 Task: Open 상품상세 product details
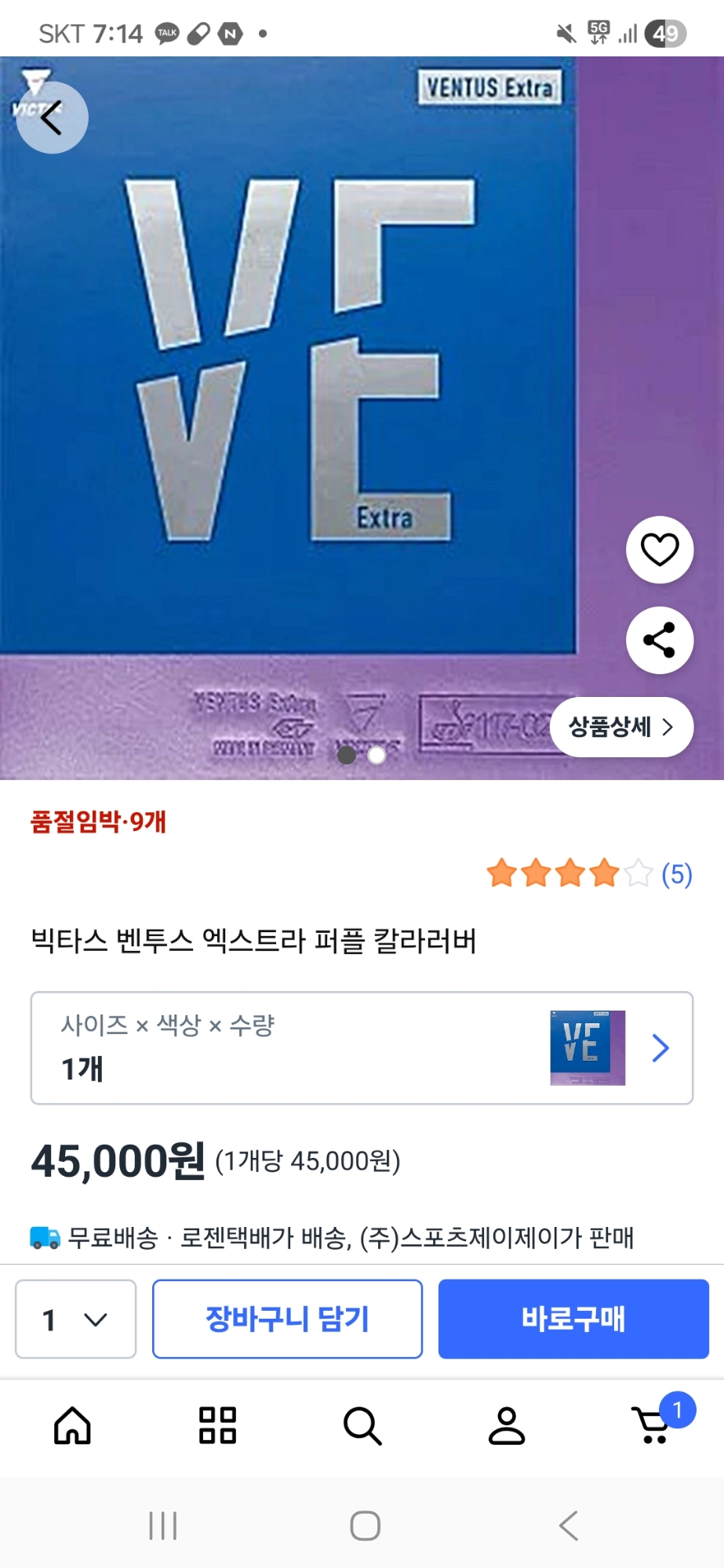coord(621,727)
